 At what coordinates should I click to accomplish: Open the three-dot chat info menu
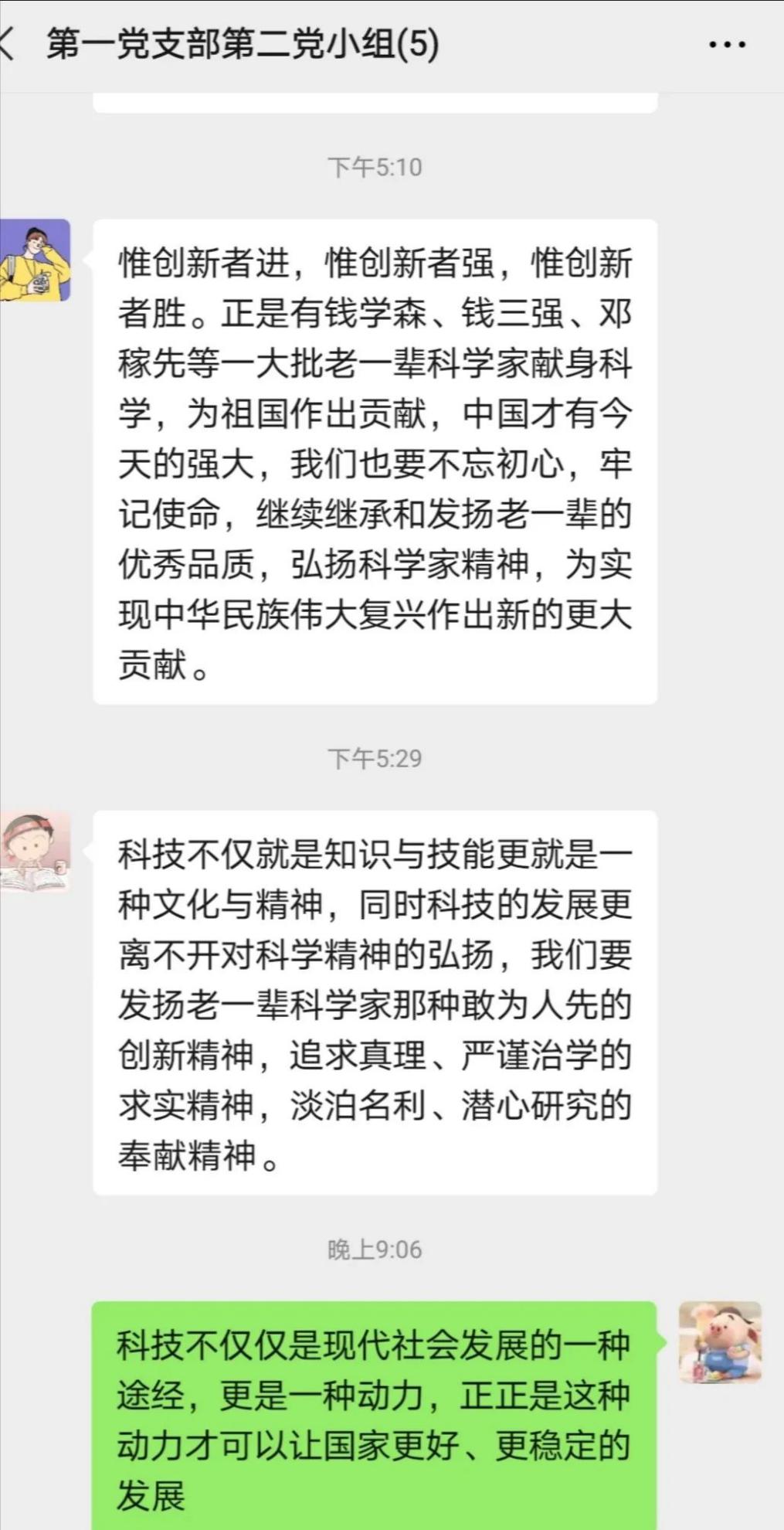coord(727,45)
